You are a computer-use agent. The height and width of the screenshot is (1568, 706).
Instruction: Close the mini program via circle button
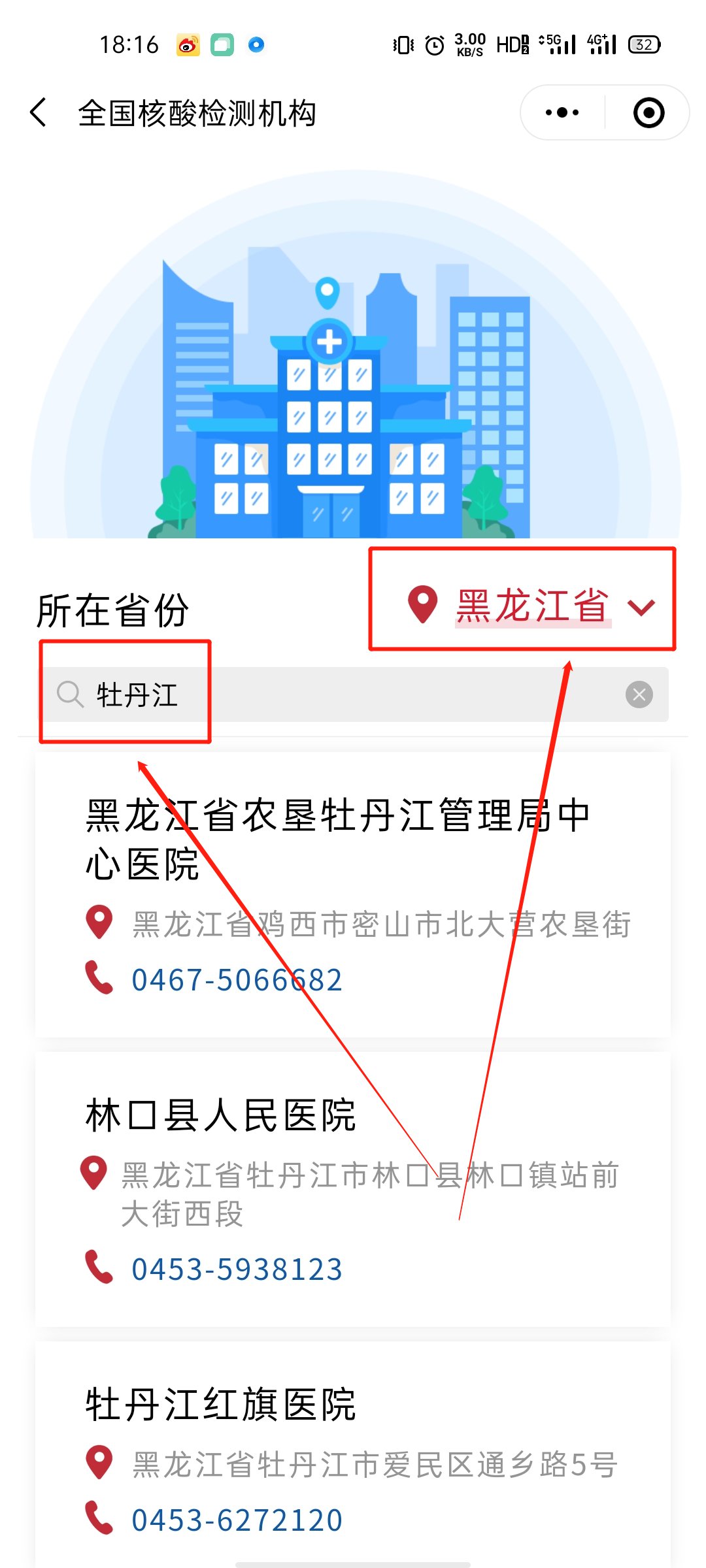coord(648,112)
